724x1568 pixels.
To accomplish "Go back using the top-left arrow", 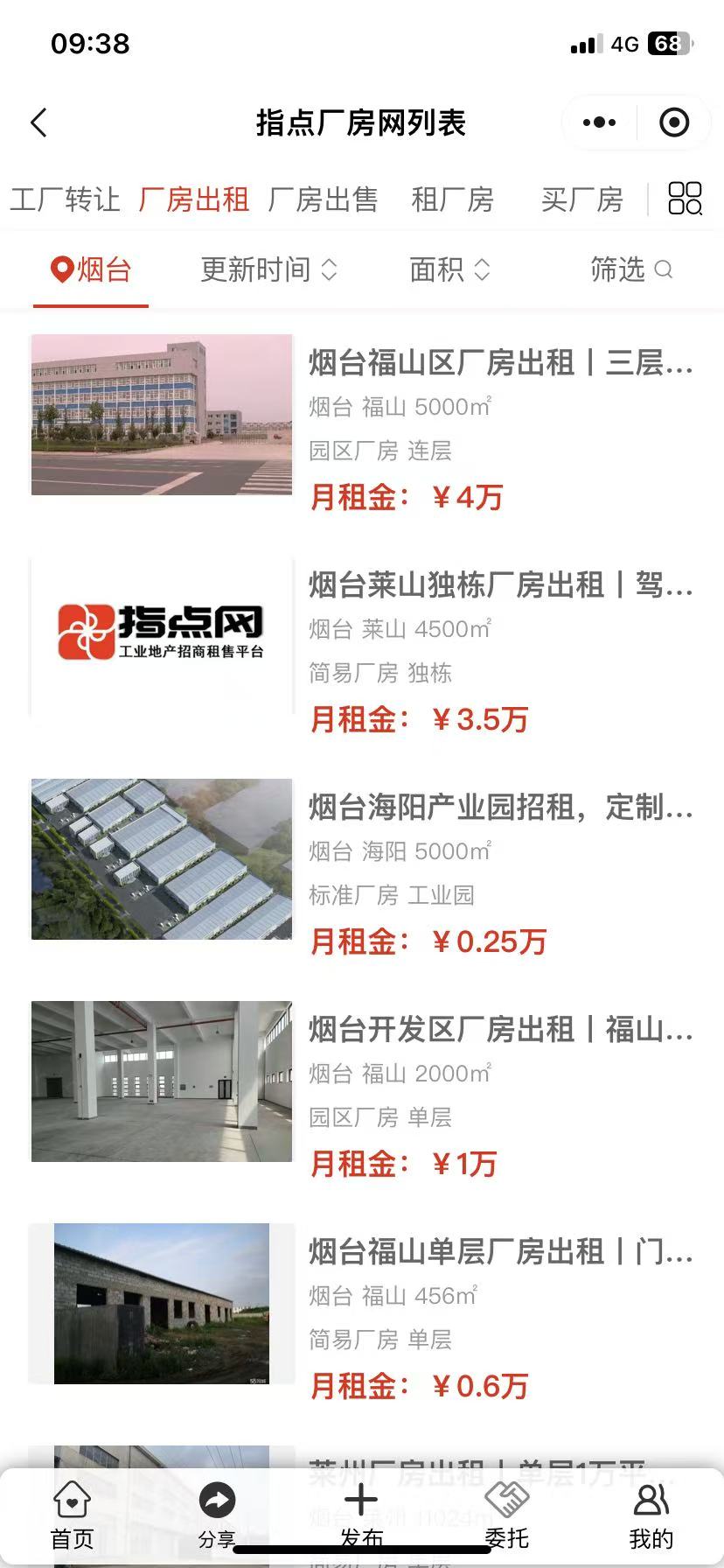I will coord(38,123).
